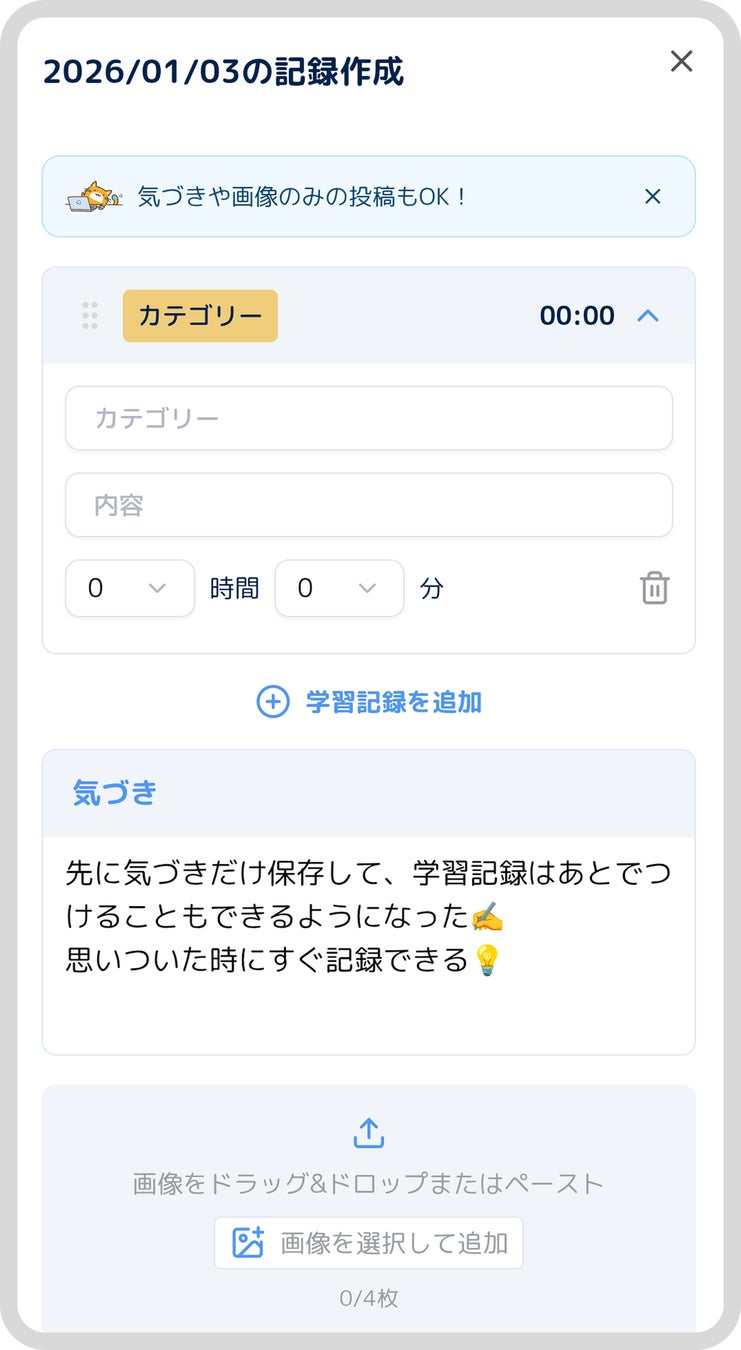Tap 画像を選択して追加 button
The height and width of the screenshot is (1350, 741).
(368, 1243)
